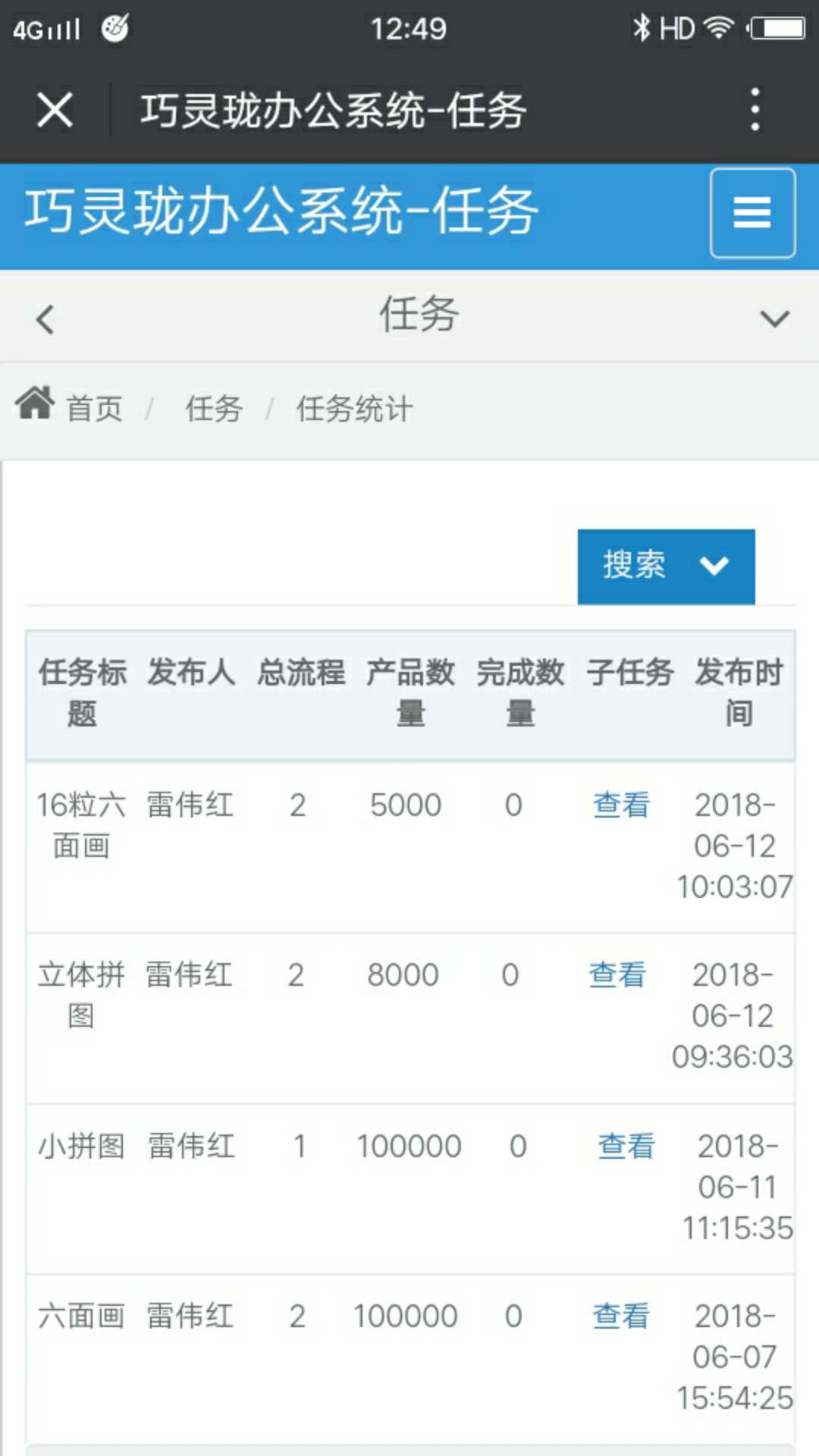View subtasks of 立体拼图 via 查看
819x1456 pixels.
(617, 975)
